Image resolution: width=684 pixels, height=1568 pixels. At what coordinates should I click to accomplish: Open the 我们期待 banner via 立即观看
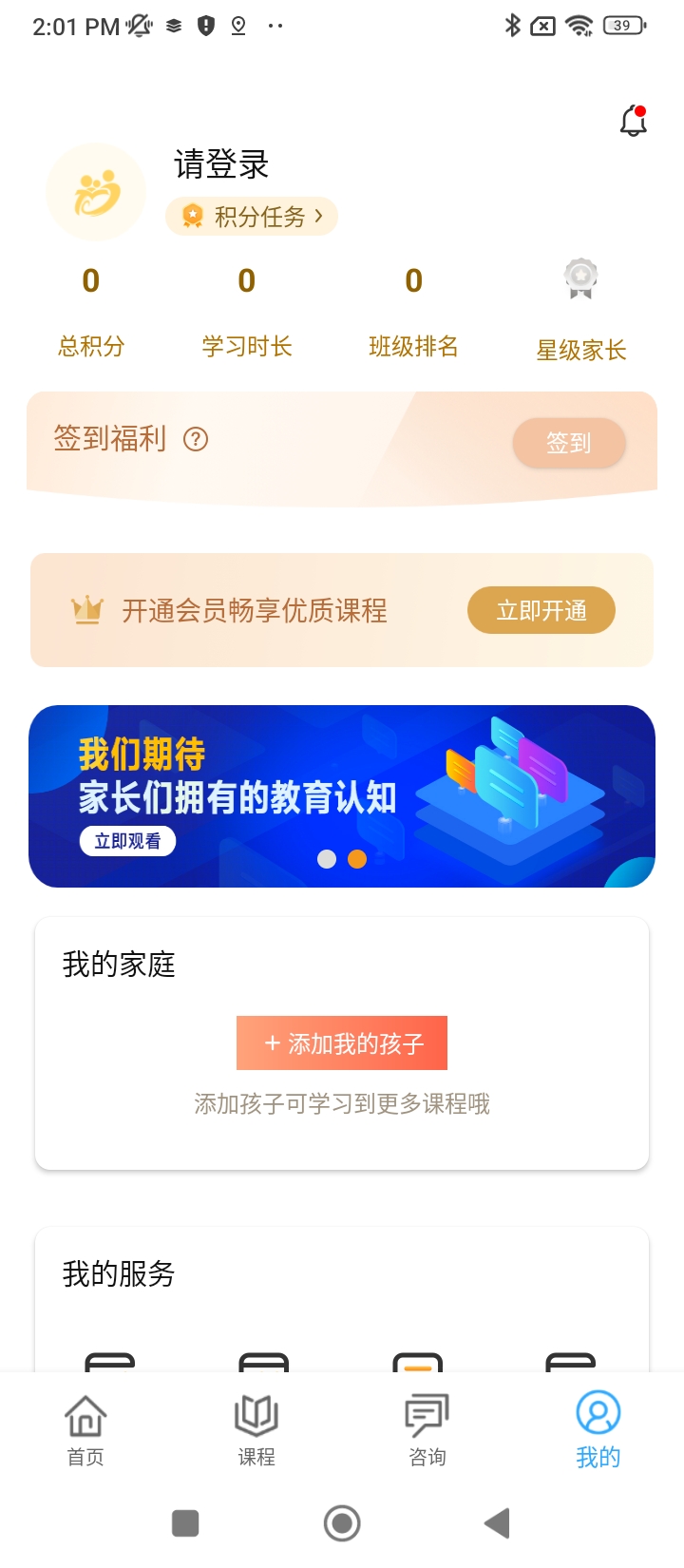coord(128,841)
